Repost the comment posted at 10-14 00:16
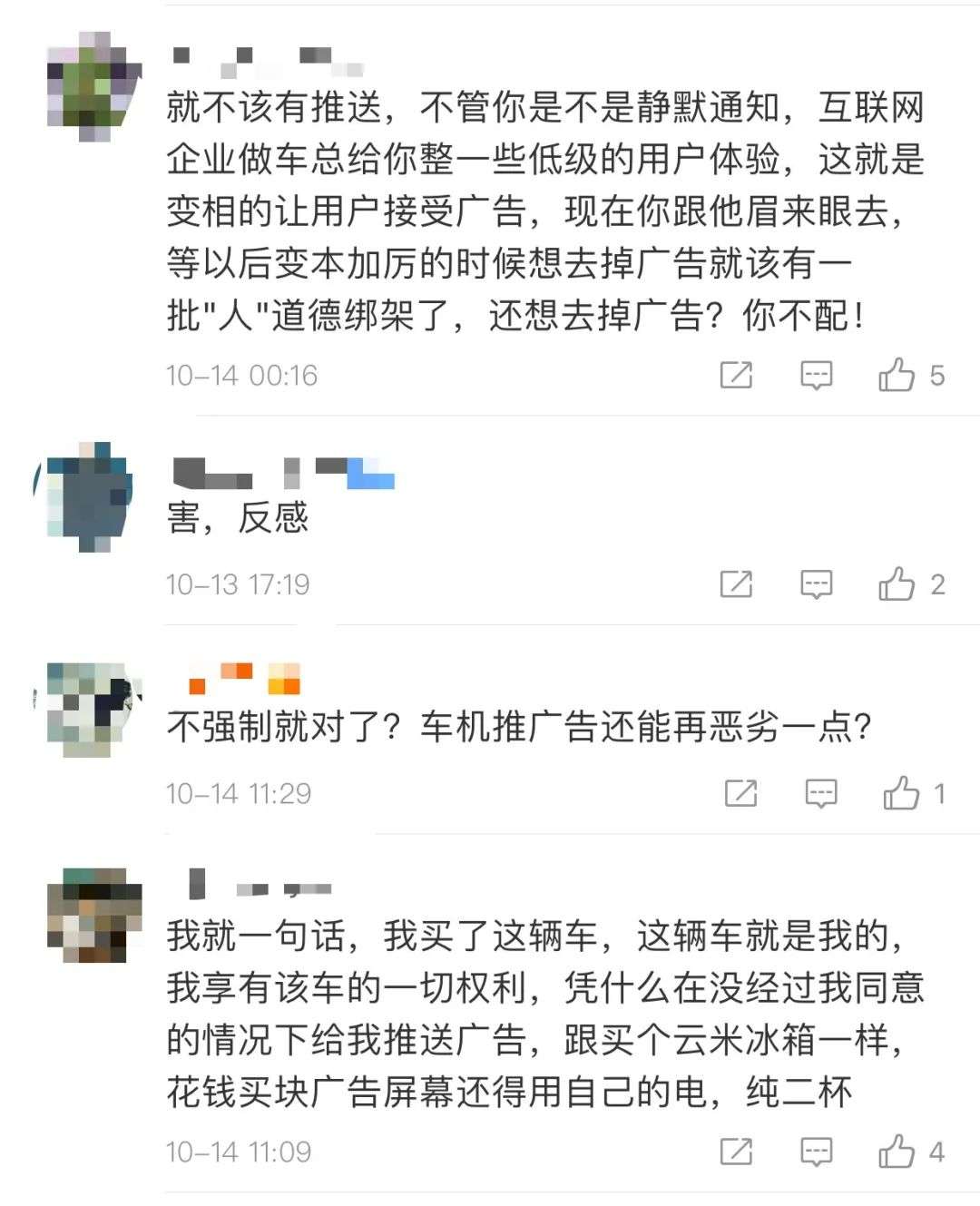 [x=736, y=375]
